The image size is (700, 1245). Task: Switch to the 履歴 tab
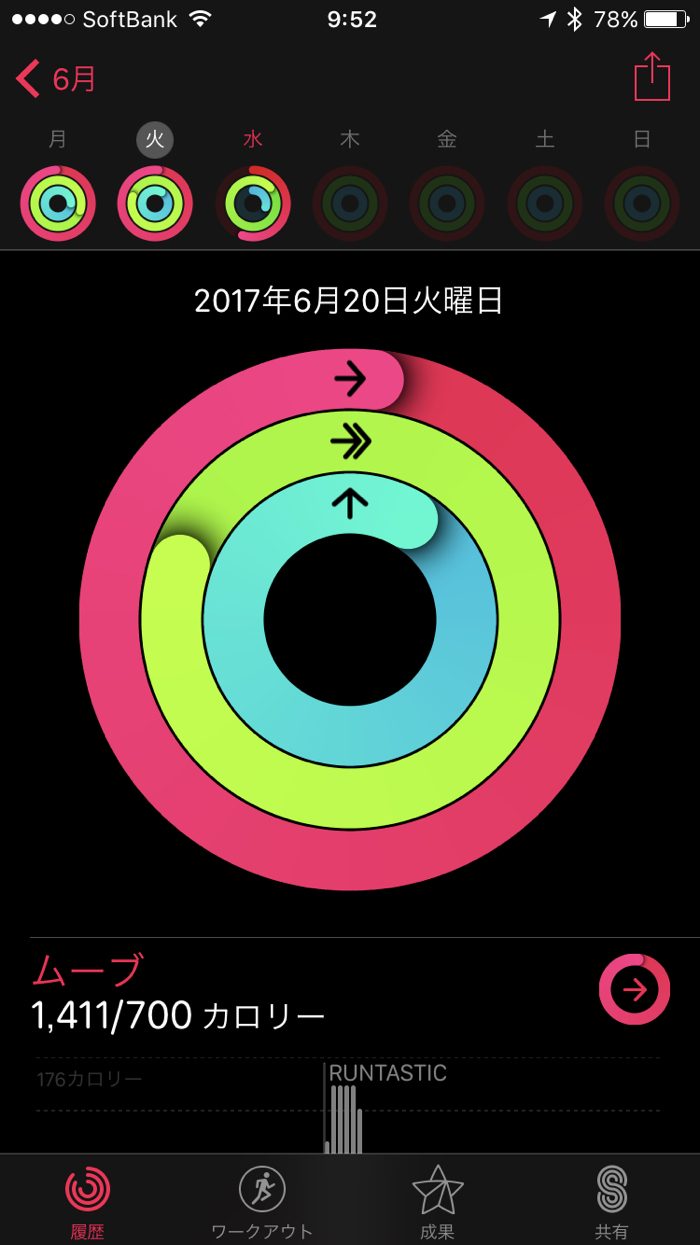tap(88, 1200)
